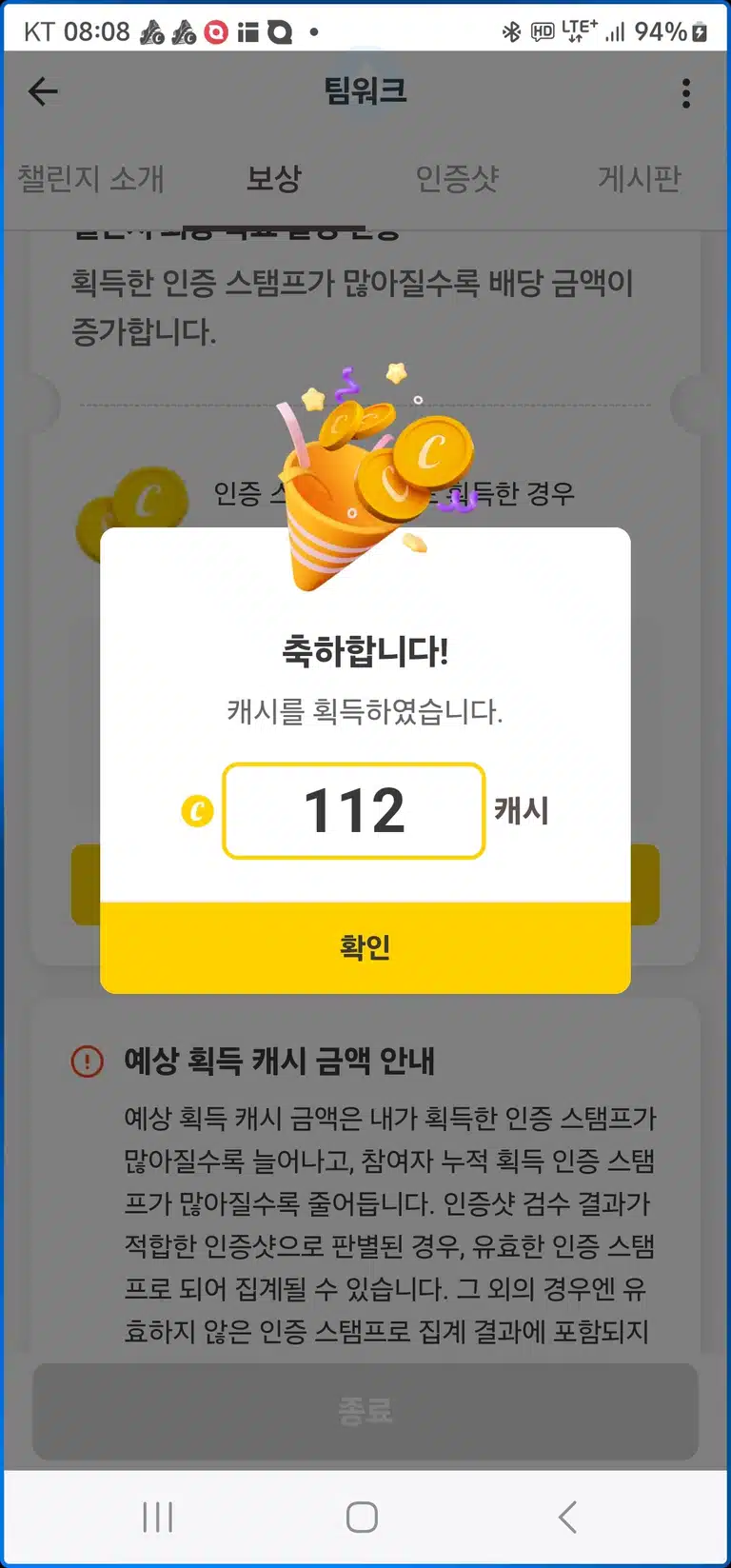
Task: Select the 보상 tab
Action: [x=274, y=178]
